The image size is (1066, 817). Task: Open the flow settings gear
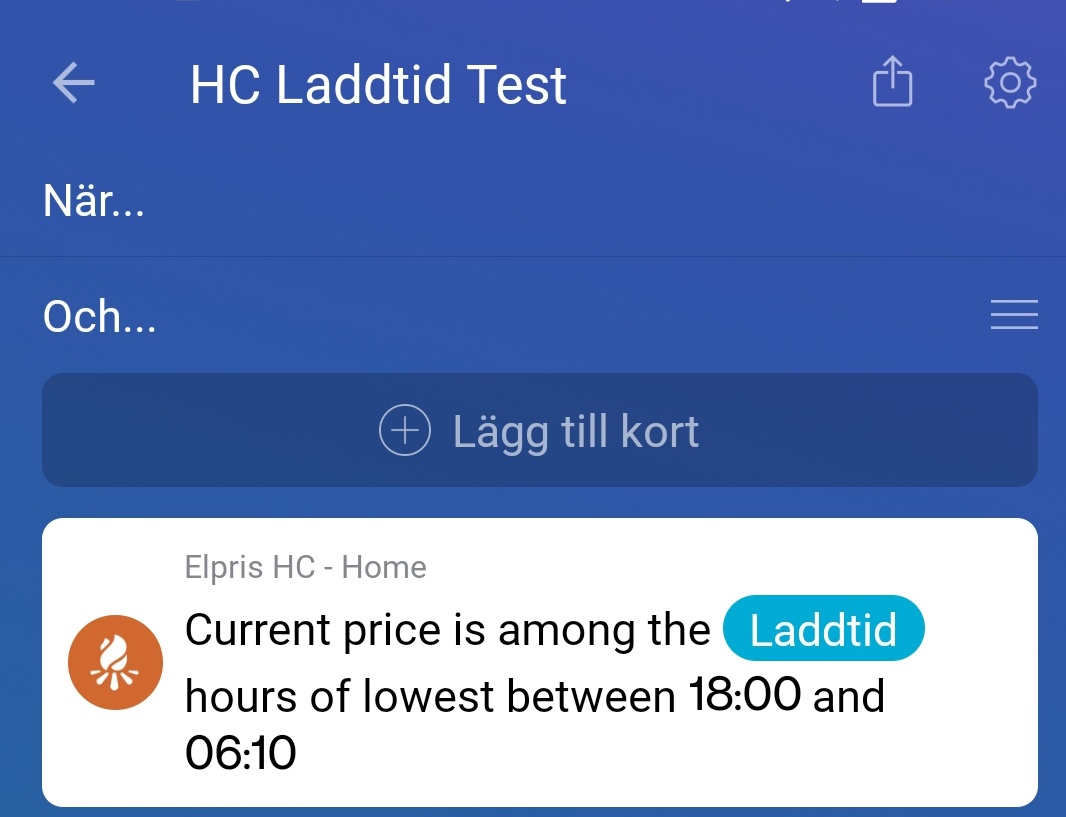1010,82
